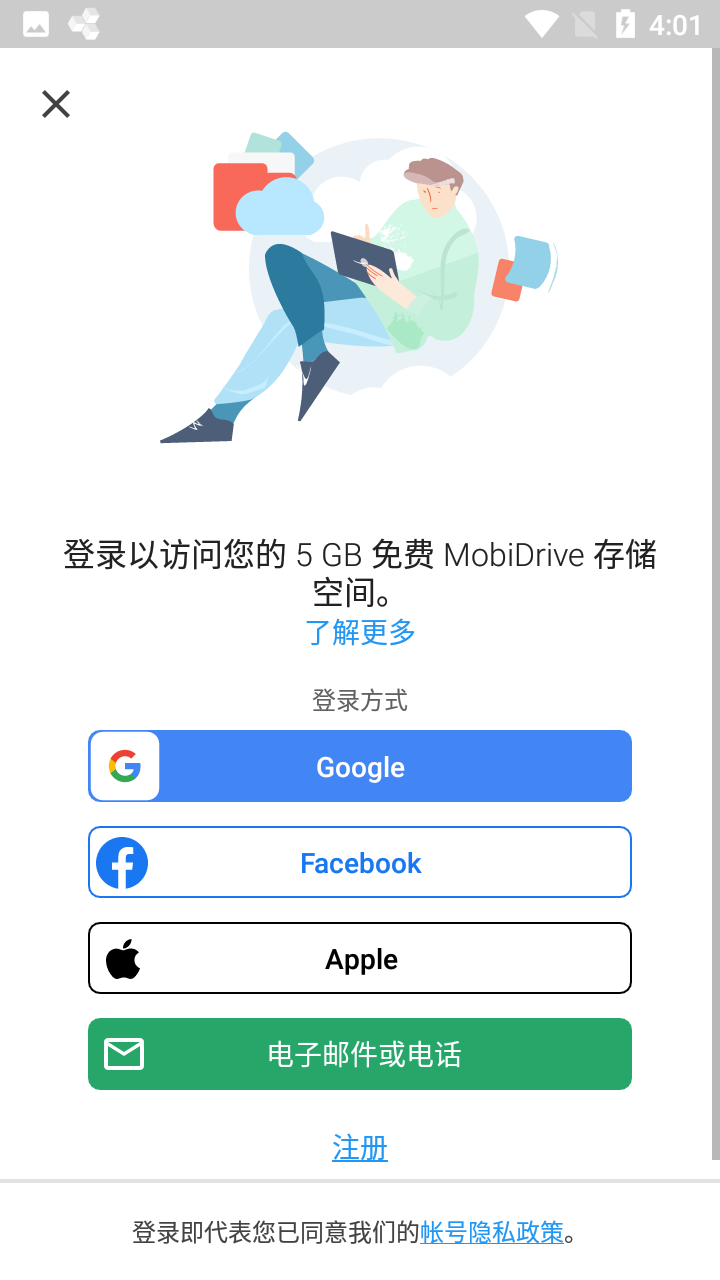Screen dimensions: 720x1280
Task: Open the 了解更多 link
Action: (360, 632)
